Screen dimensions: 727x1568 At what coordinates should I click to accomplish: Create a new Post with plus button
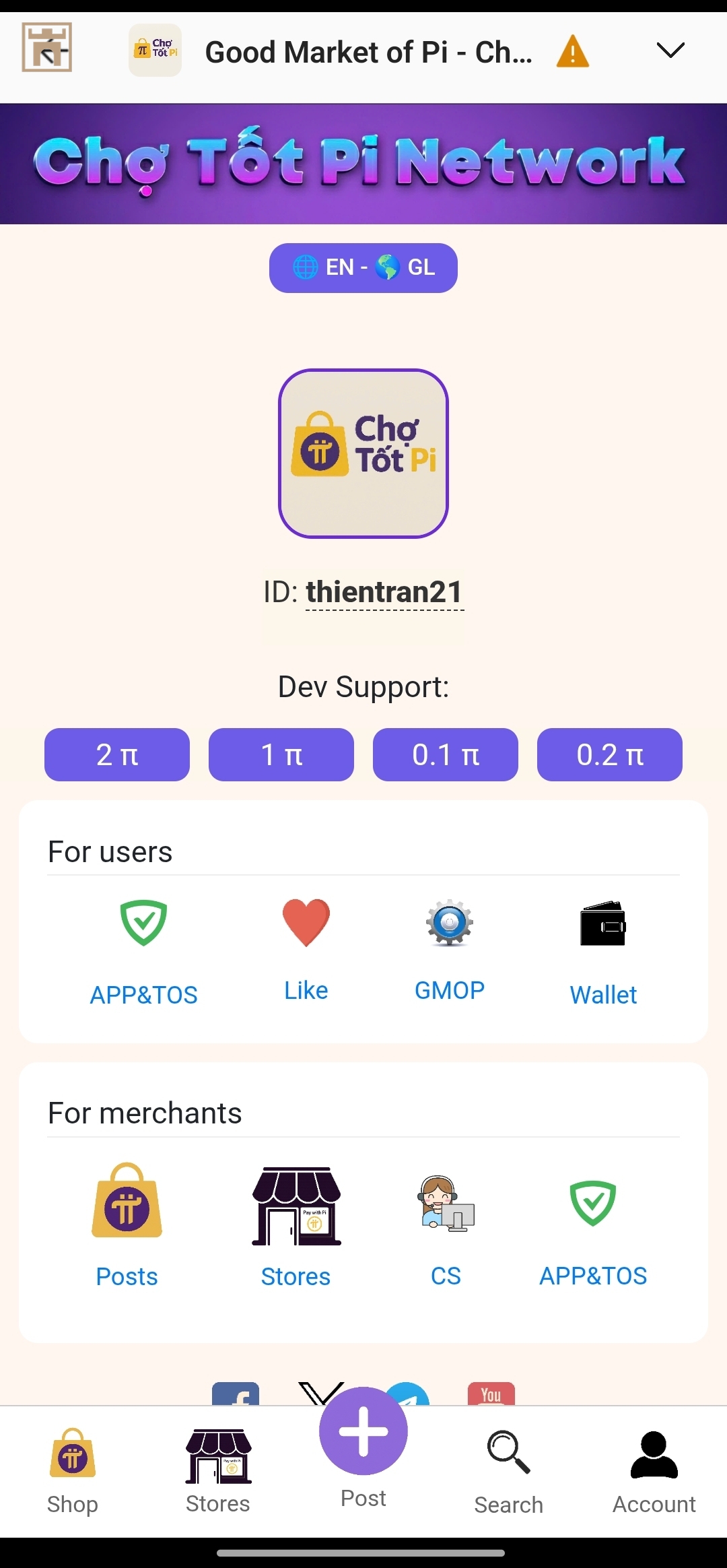(x=363, y=1431)
